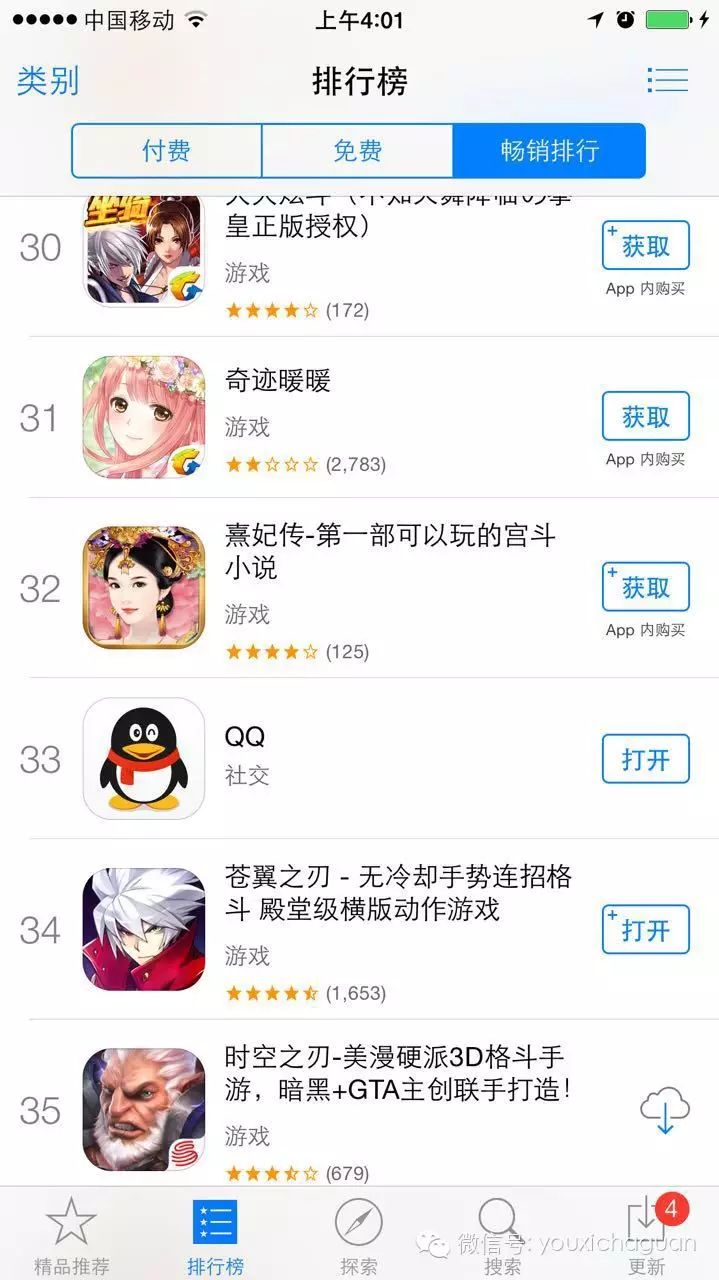Download 时空之刃 using the cloud icon
The image size is (719, 1280).
point(665,1110)
